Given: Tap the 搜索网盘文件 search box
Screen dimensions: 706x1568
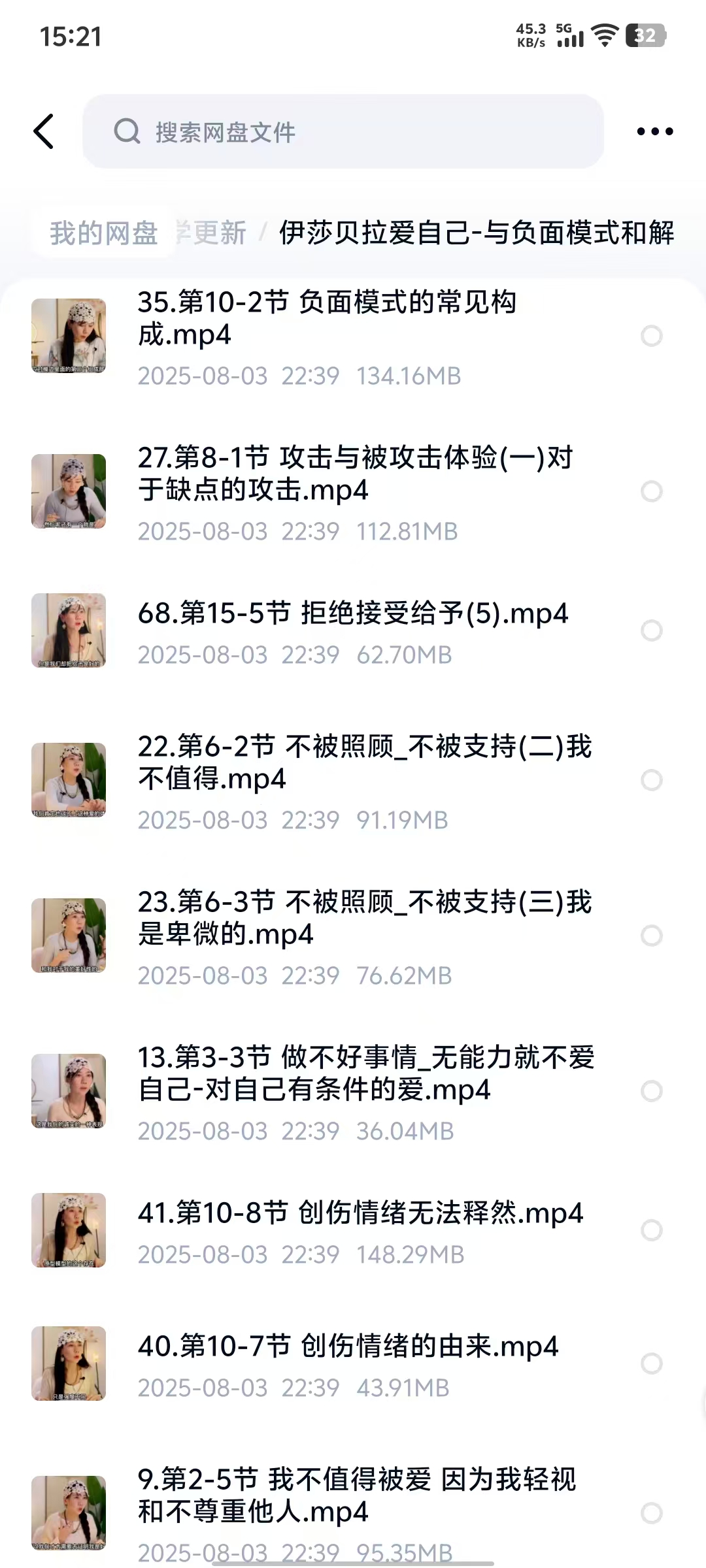Looking at the screenshot, I should 343,131.
